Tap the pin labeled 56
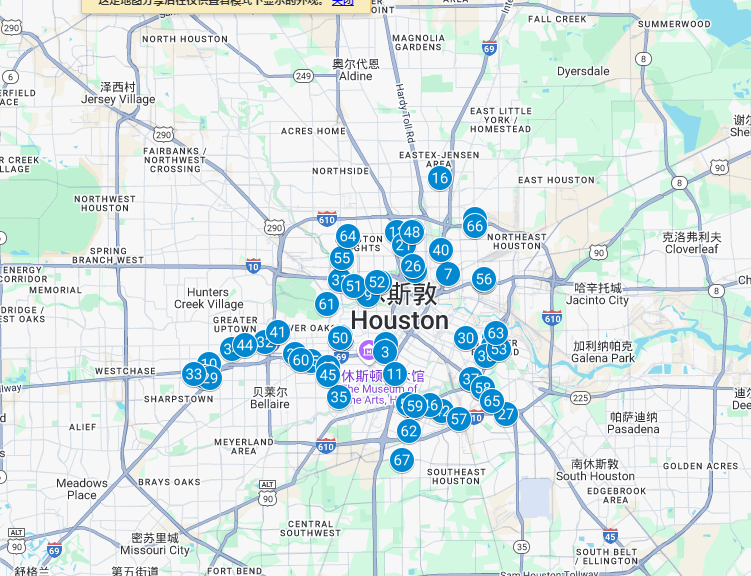 (484, 279)
